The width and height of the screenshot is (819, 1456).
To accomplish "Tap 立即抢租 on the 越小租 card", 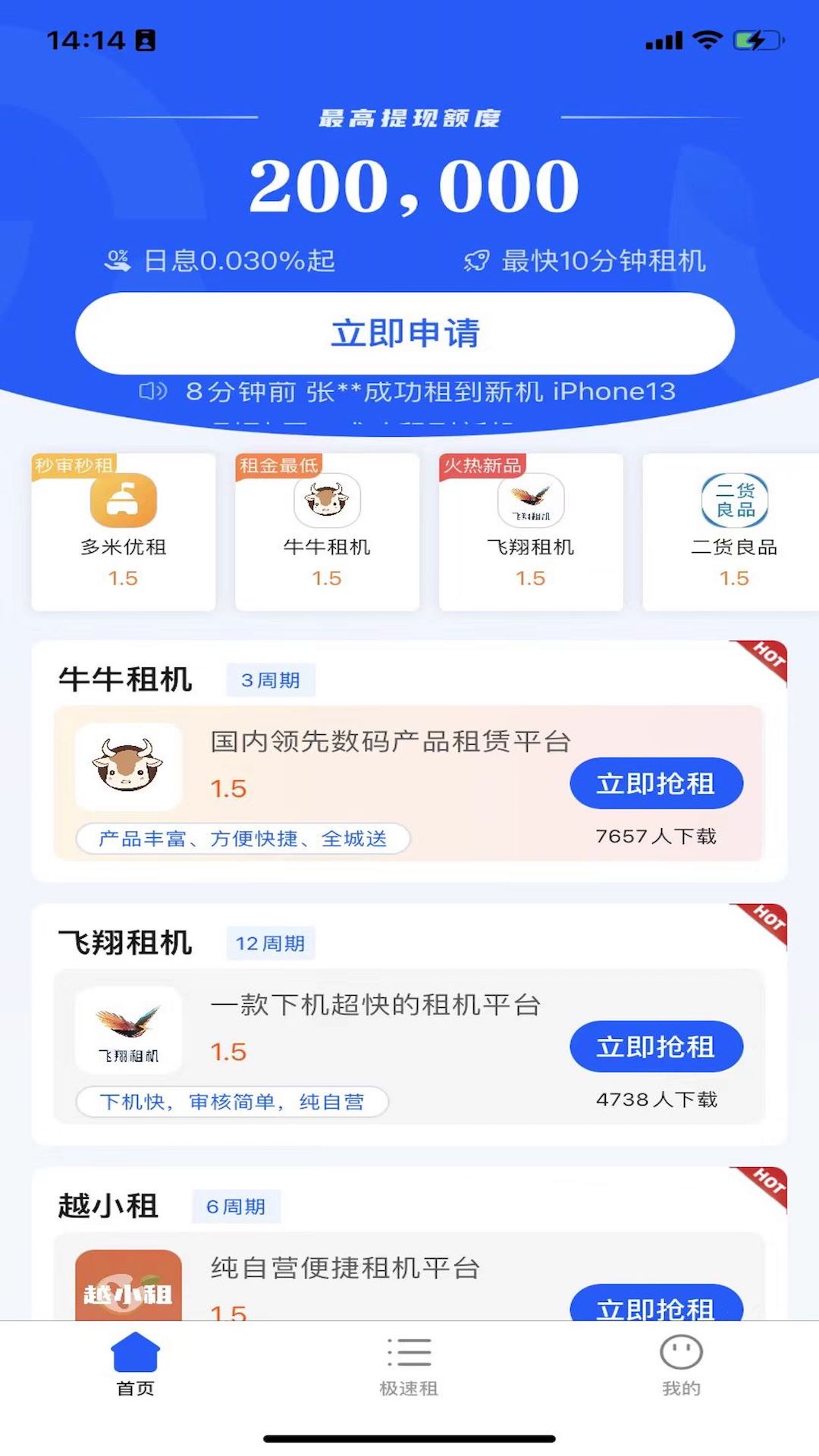I will click(656, 1304).
